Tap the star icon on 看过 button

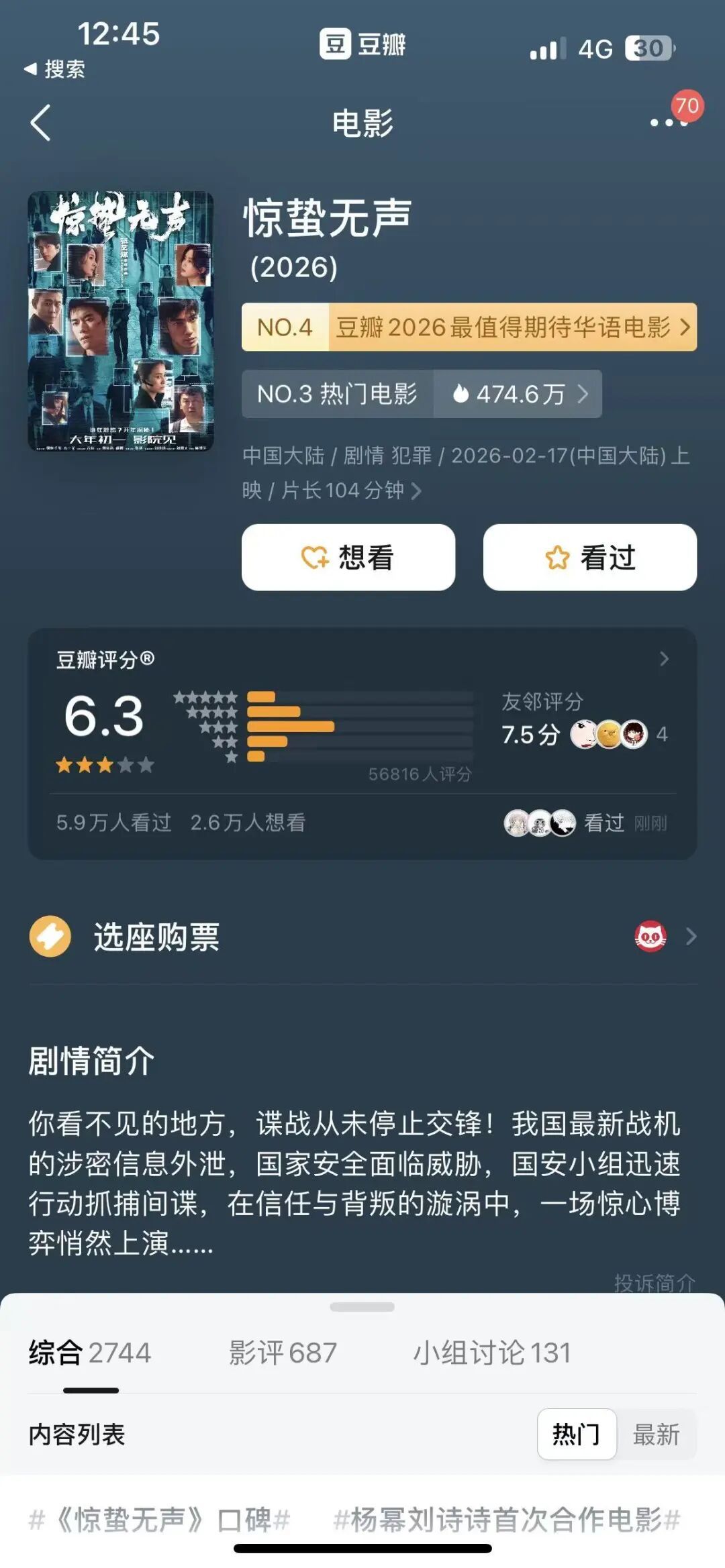pyautogui.click(x=555, y=558)
